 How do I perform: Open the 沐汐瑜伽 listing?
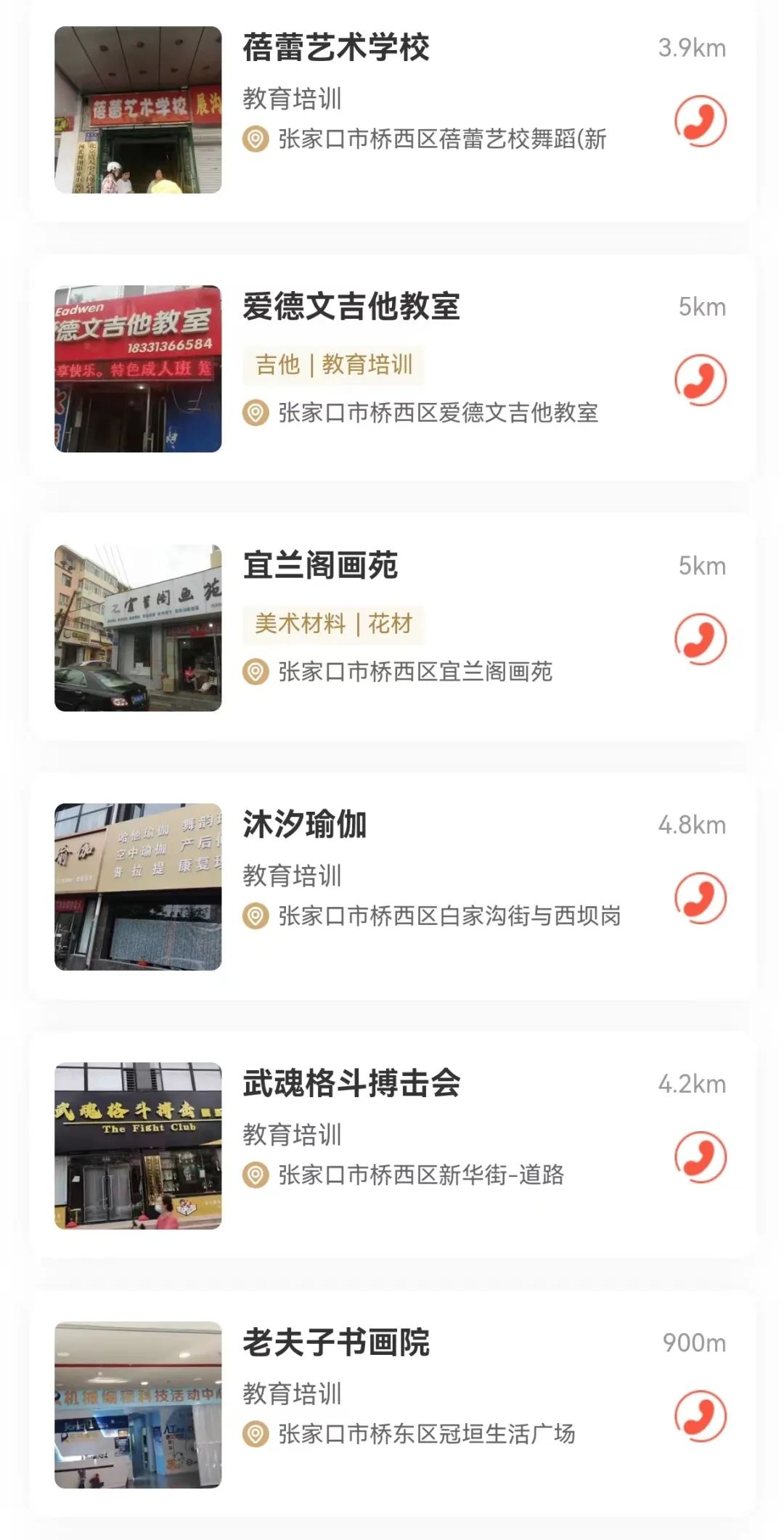(x=305, y=826)
